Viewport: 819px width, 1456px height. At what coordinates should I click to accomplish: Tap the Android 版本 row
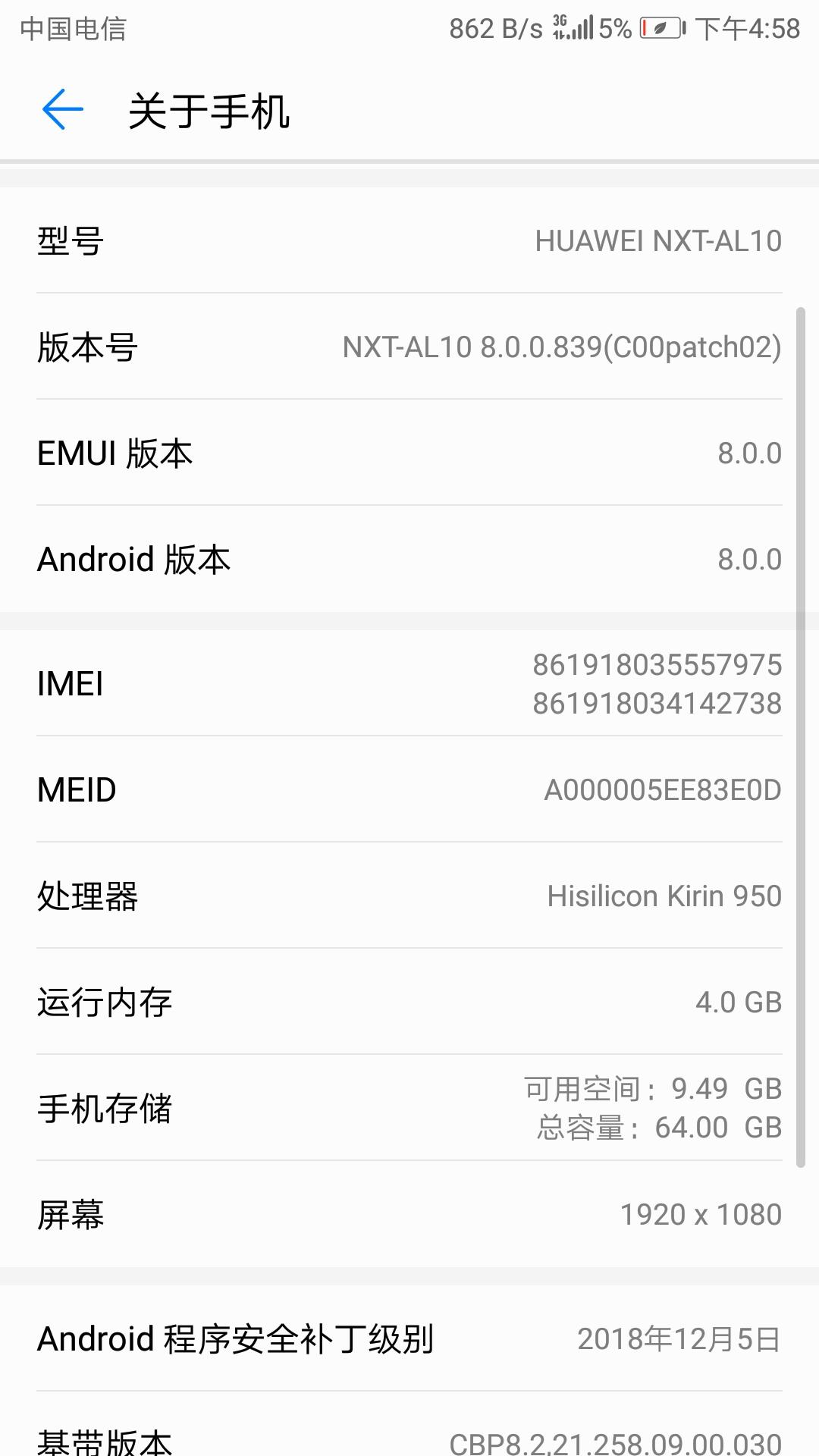tap(409, 559)
